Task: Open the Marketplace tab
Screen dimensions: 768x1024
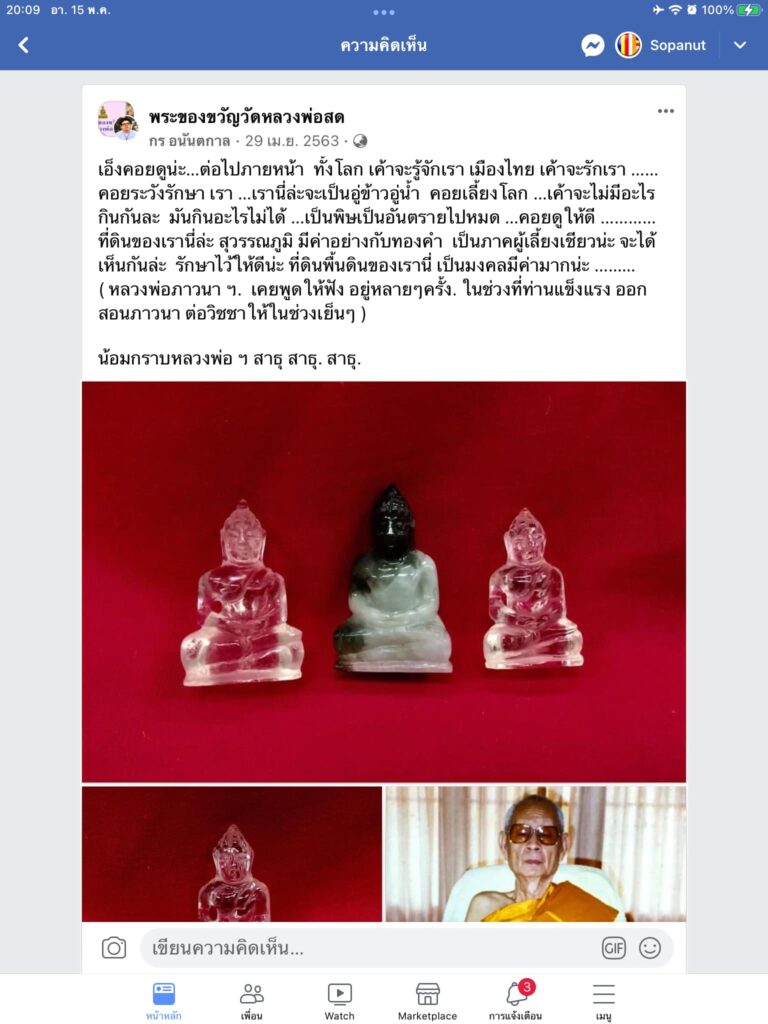Action: click(427, 1000)
